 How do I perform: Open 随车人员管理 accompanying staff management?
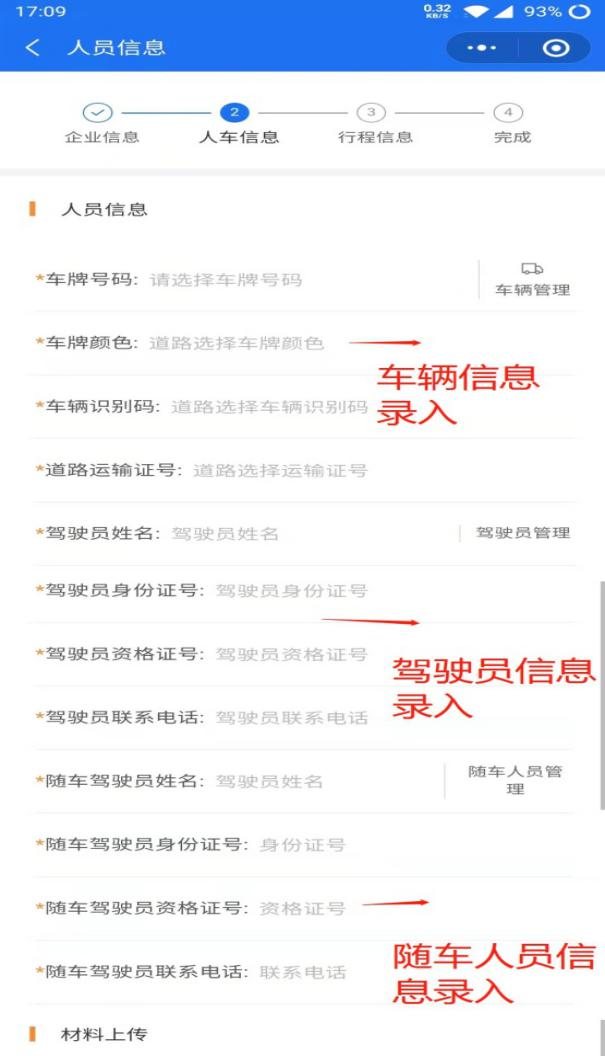(x=515, y=780)
